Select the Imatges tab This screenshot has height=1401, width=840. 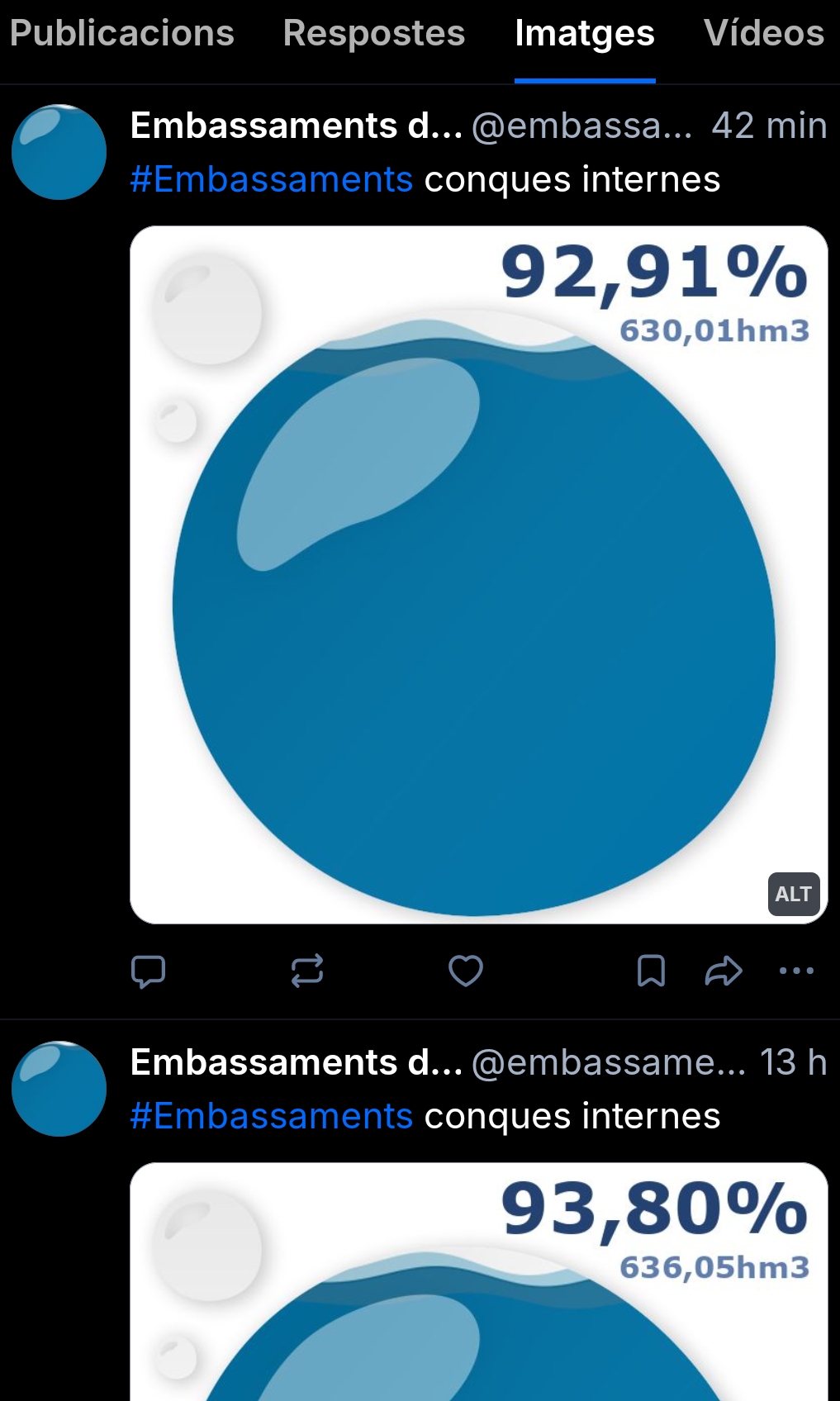[584, 35]
